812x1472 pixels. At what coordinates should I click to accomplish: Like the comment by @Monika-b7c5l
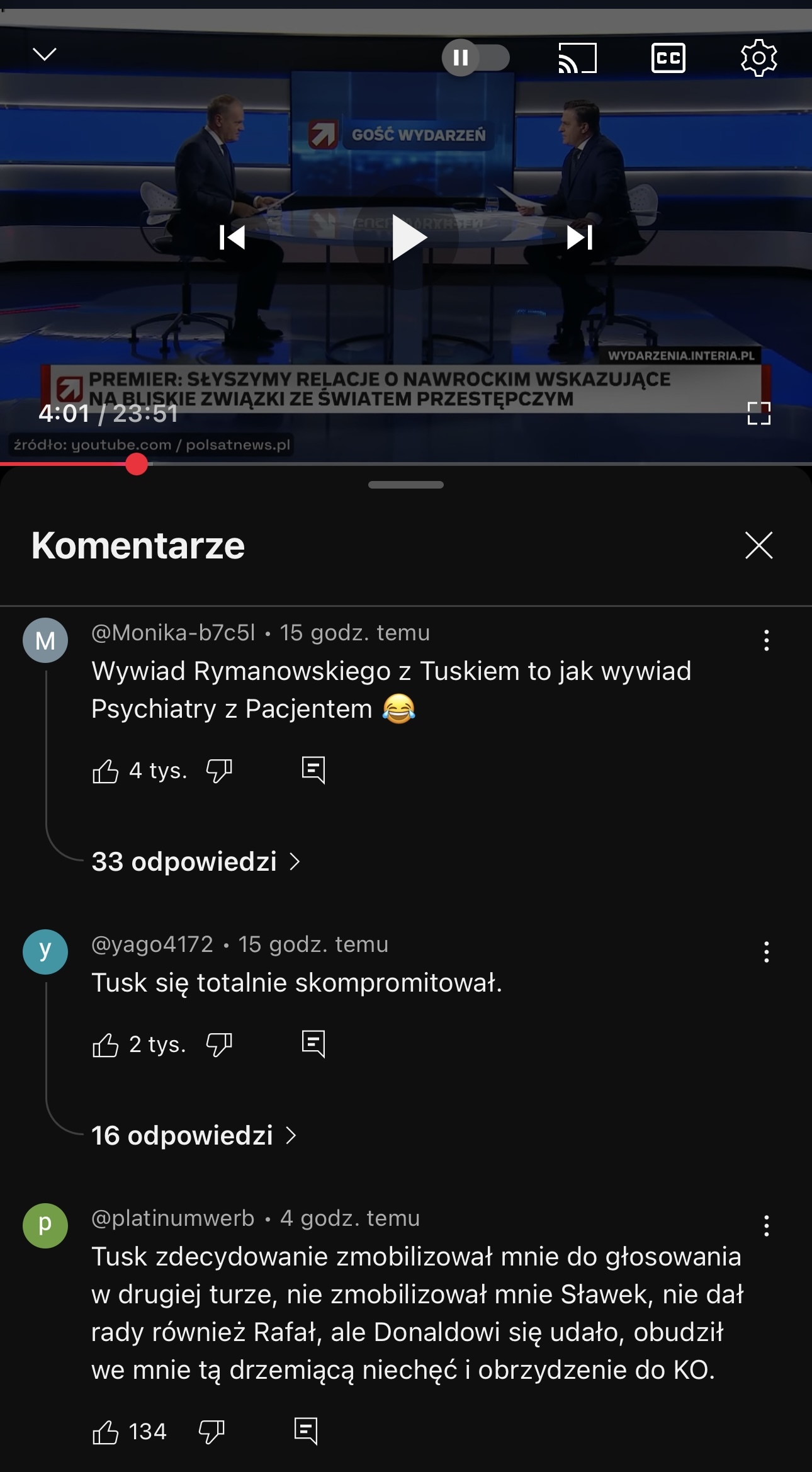(106, 771)
